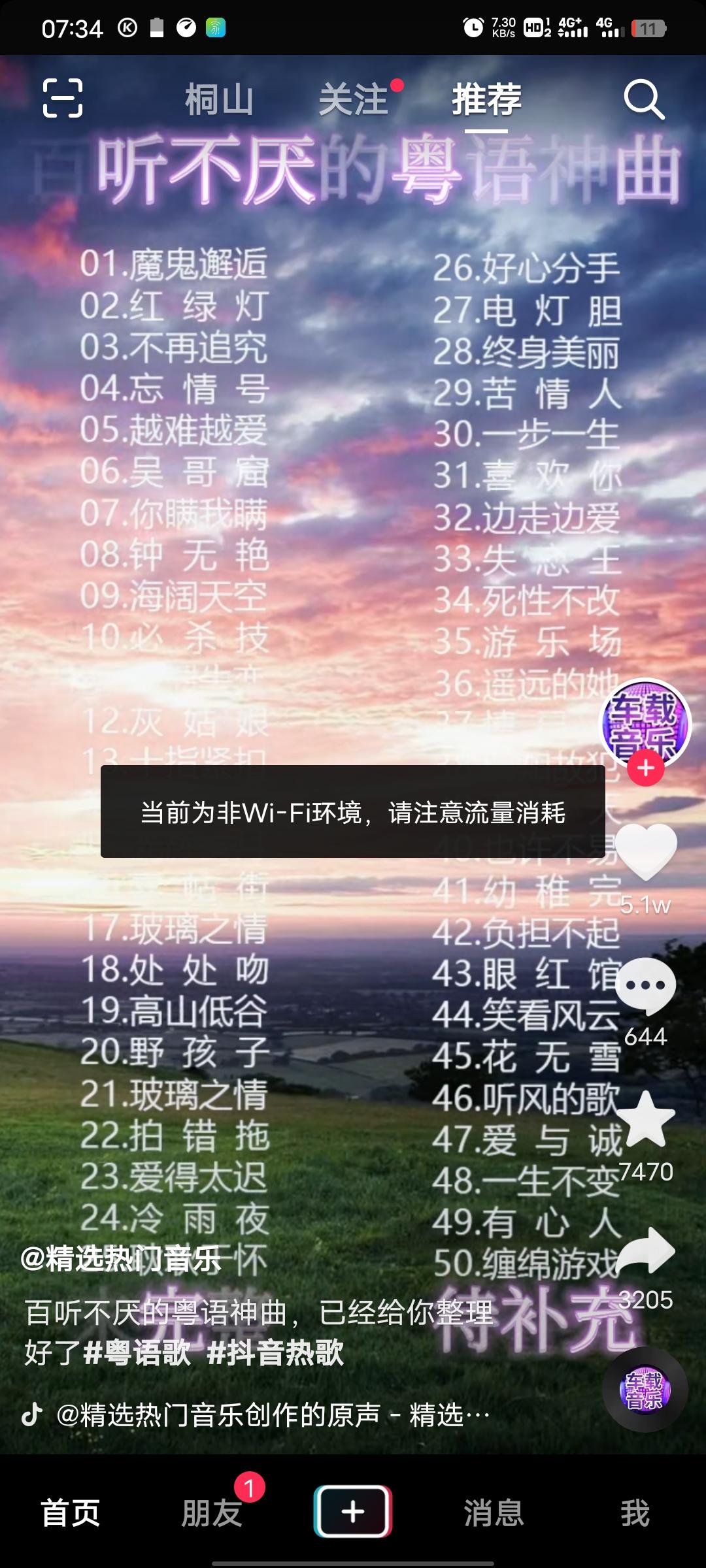Open the 车载音乐 creator avatar
The width and height of the screenshot is (706, 1568).
pos(645,723)
